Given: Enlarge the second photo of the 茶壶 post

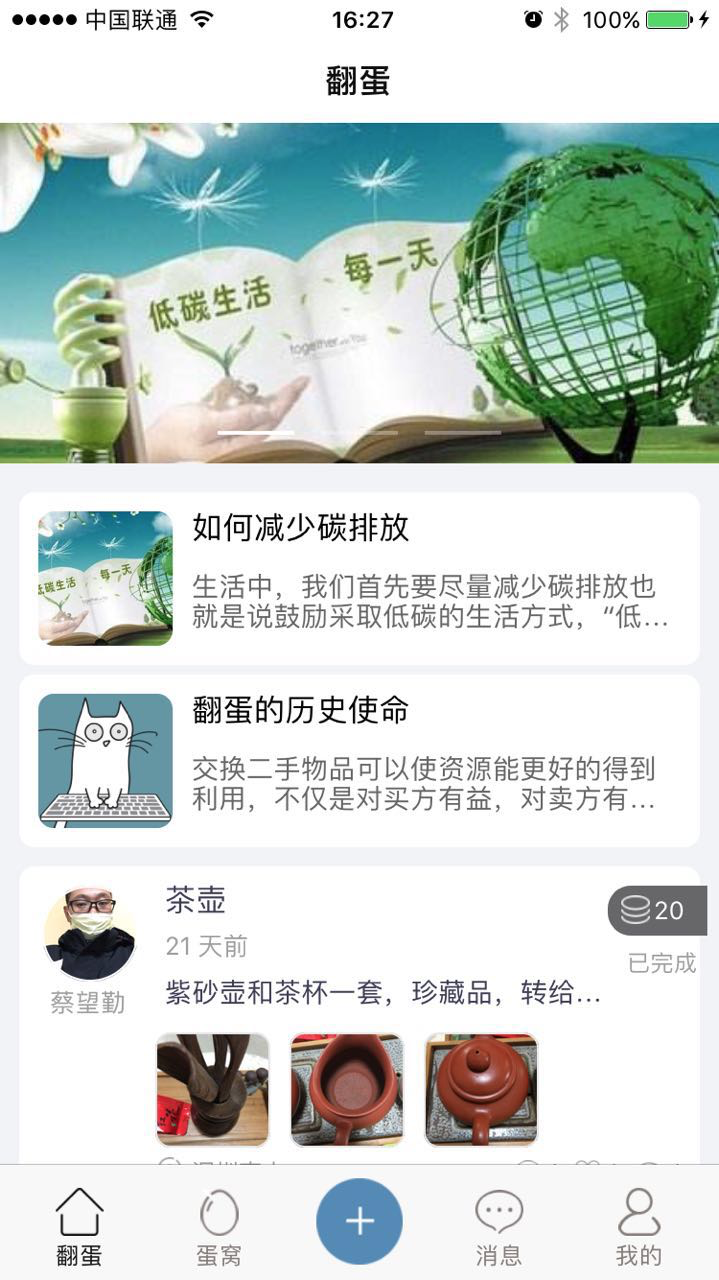Looking at the screenshot, I should (347, 1089).
